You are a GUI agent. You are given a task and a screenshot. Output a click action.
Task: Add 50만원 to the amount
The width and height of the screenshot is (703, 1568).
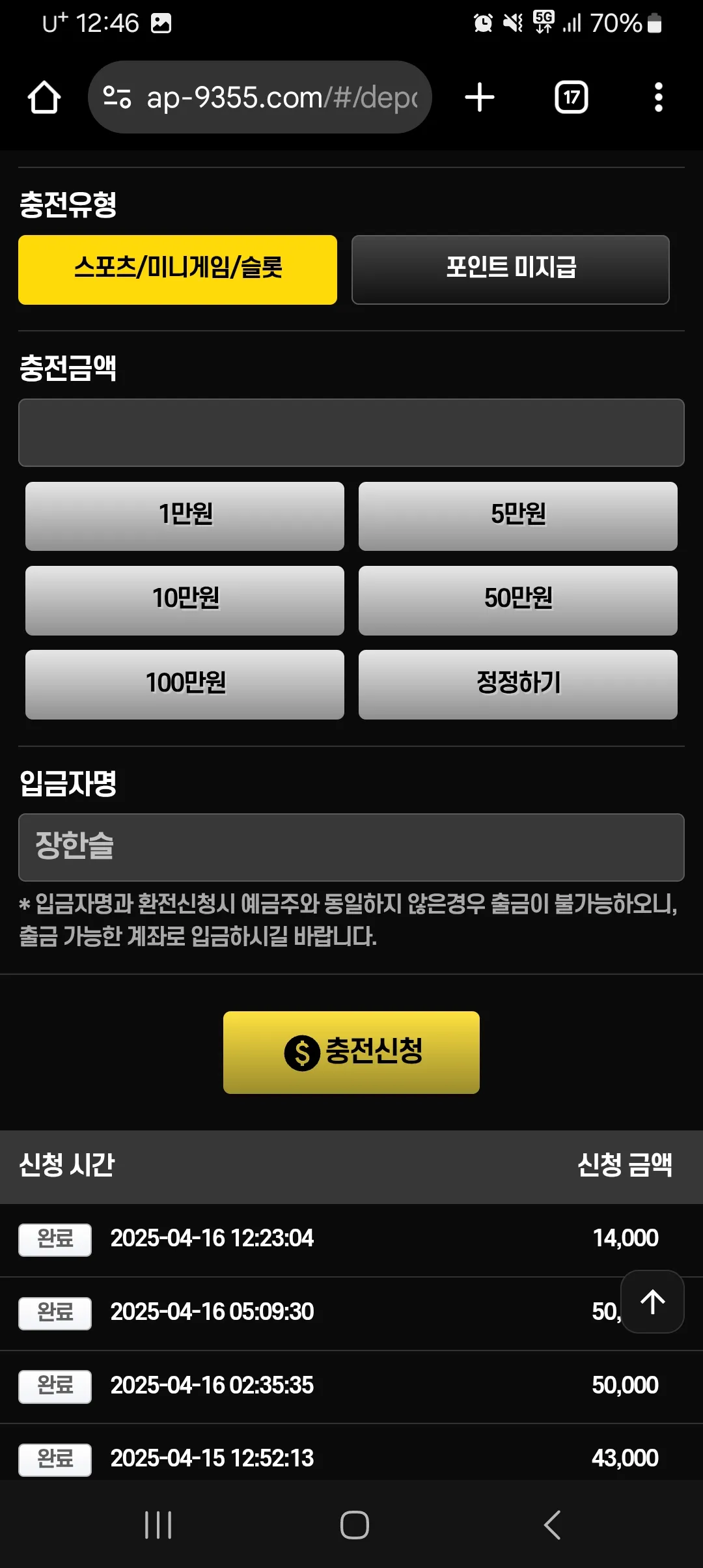[518, 600]
